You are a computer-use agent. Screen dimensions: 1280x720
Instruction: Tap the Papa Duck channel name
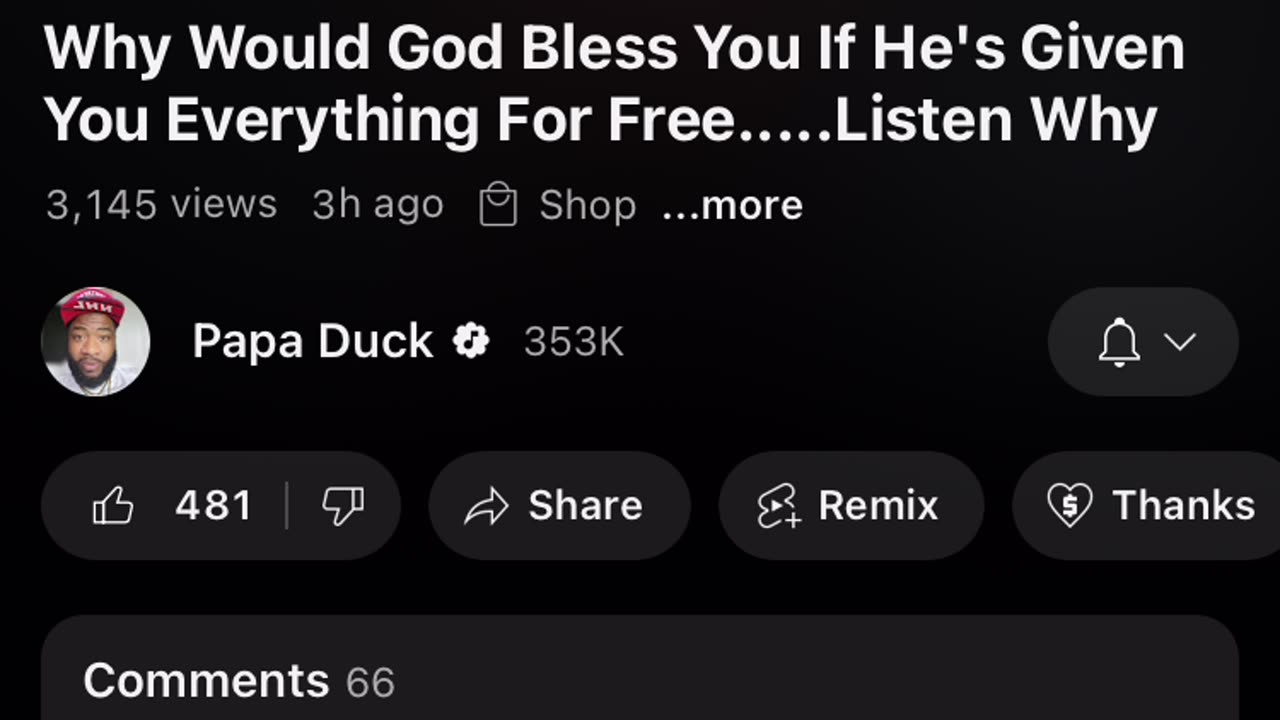(x=313, y=342)
